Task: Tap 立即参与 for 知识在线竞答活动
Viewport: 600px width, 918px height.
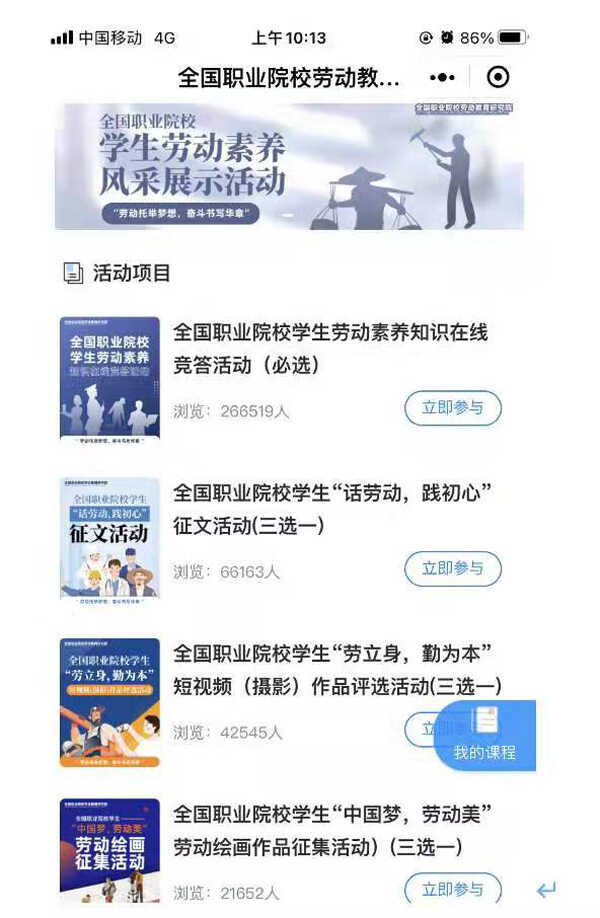Action: coord(452,408)
